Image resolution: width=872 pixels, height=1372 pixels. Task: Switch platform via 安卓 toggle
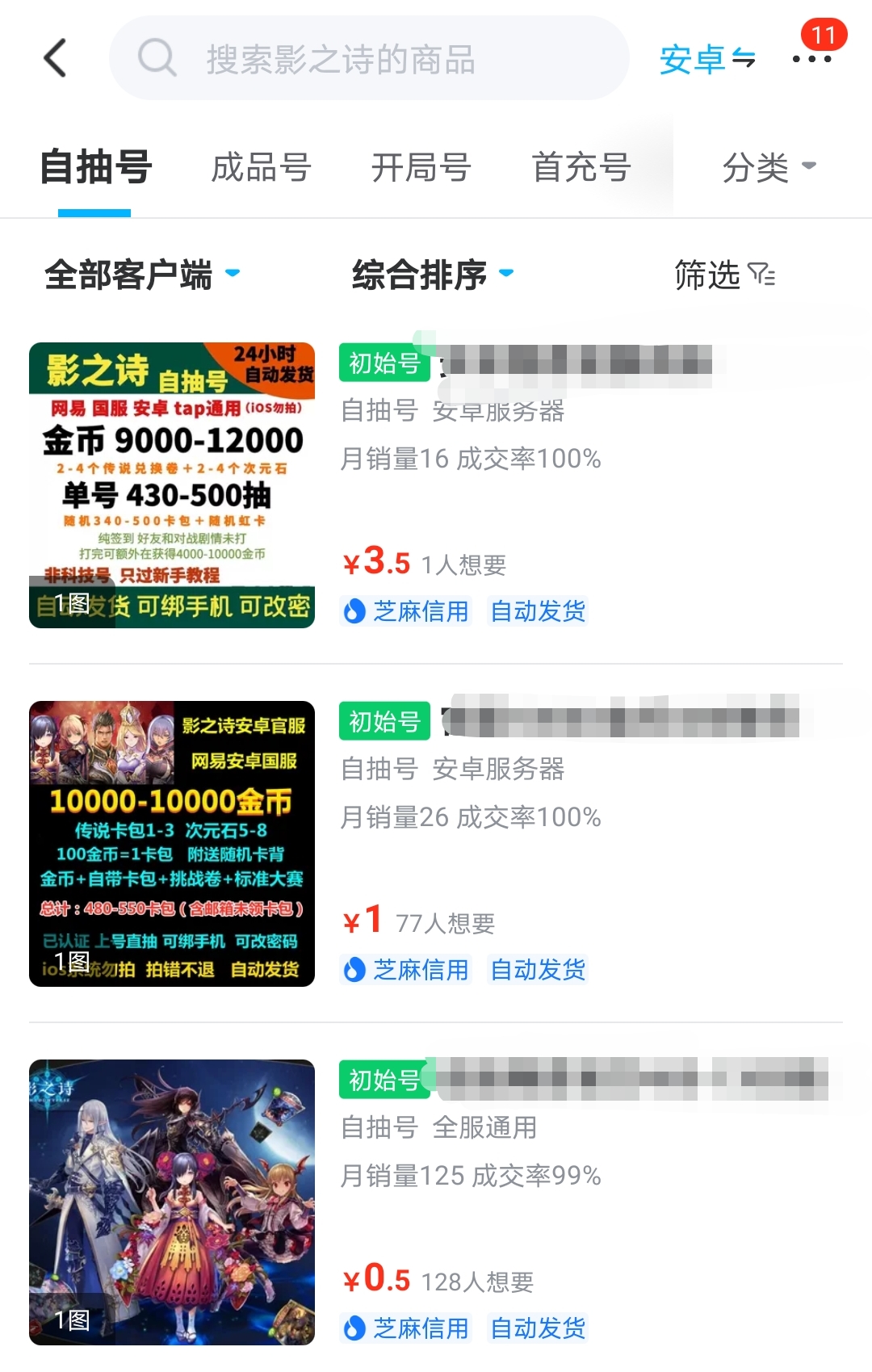pos(706,59)
